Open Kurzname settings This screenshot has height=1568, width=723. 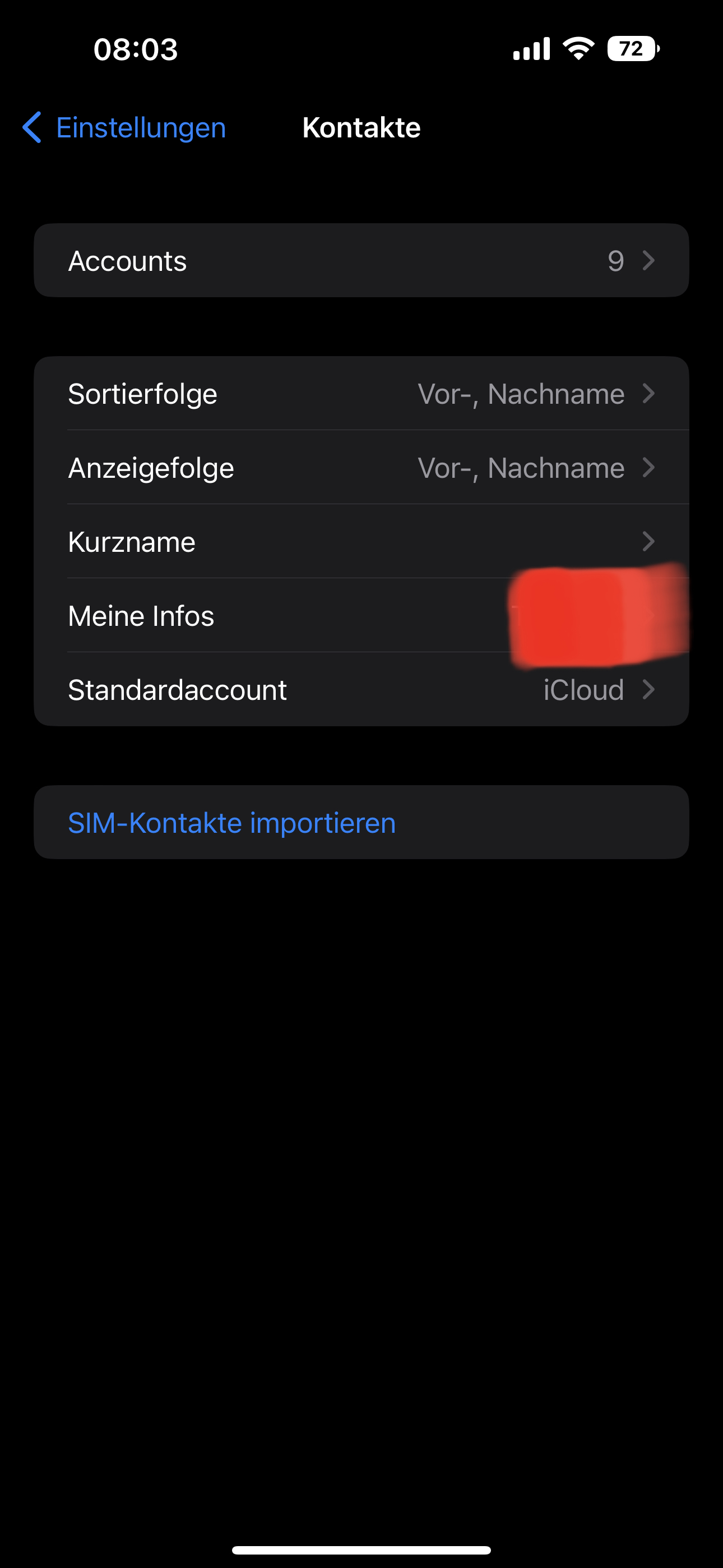(x=361, y=542)
